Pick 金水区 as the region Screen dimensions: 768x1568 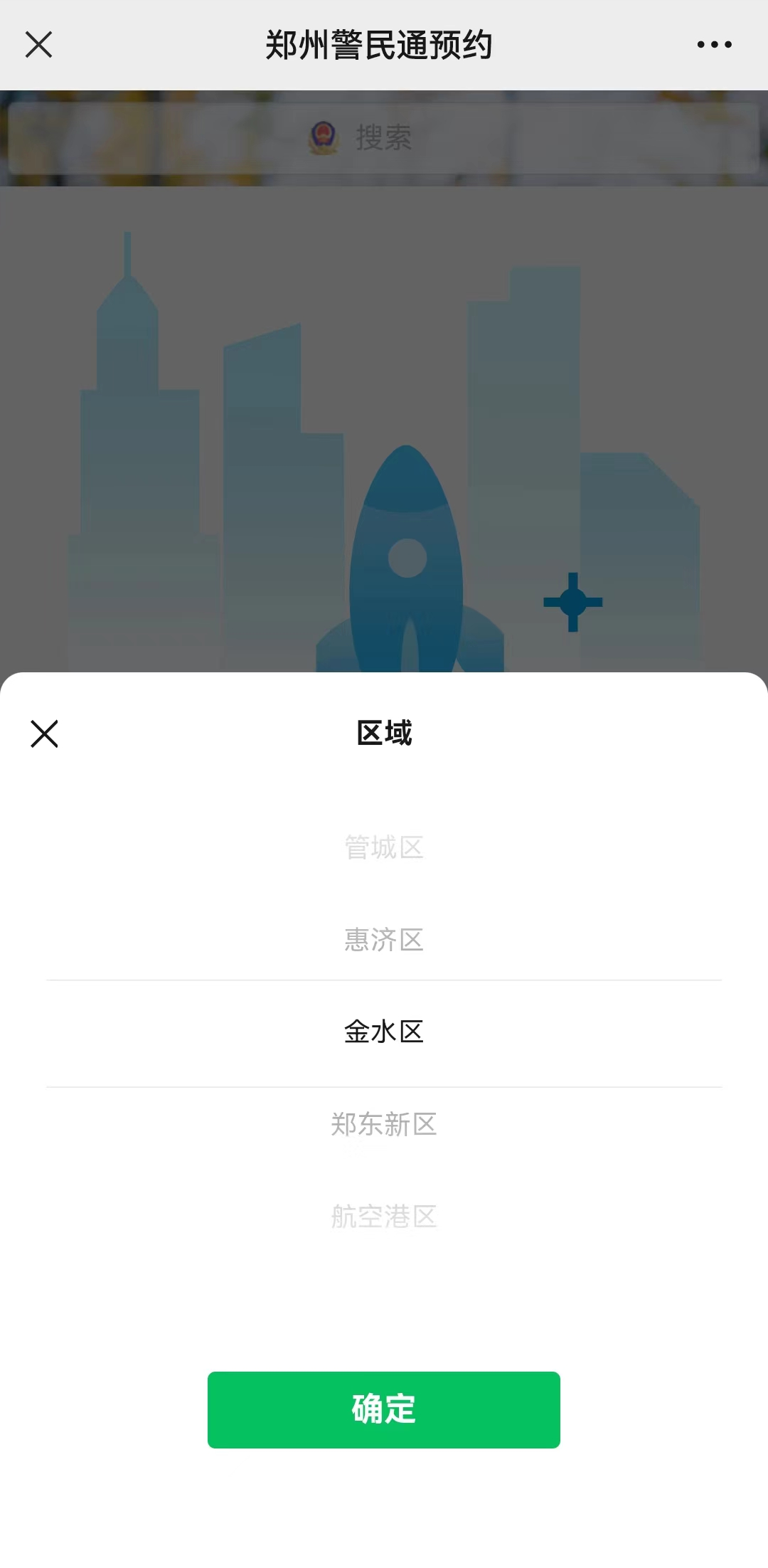tap(384, 1032)
